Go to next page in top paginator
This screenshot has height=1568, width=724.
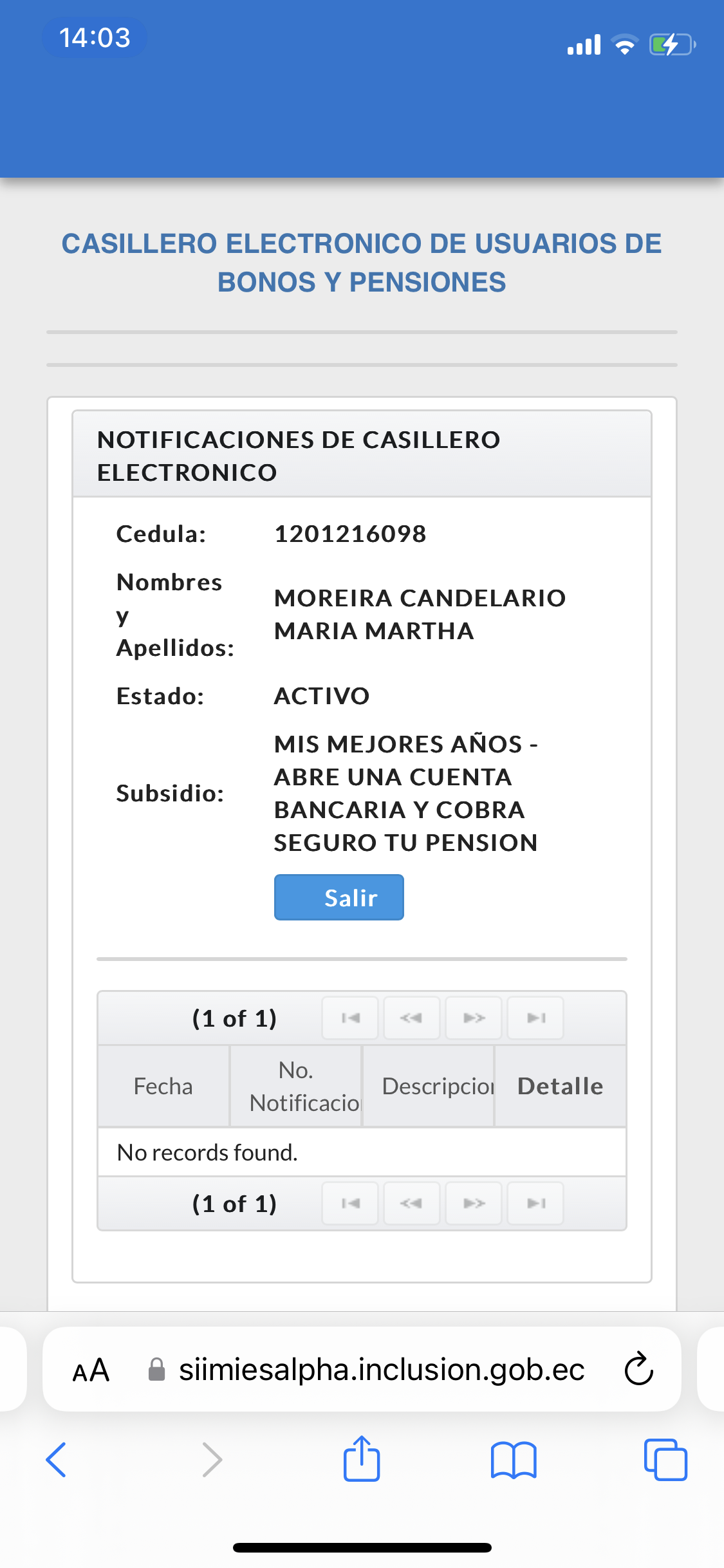(x=474, y=1018)
